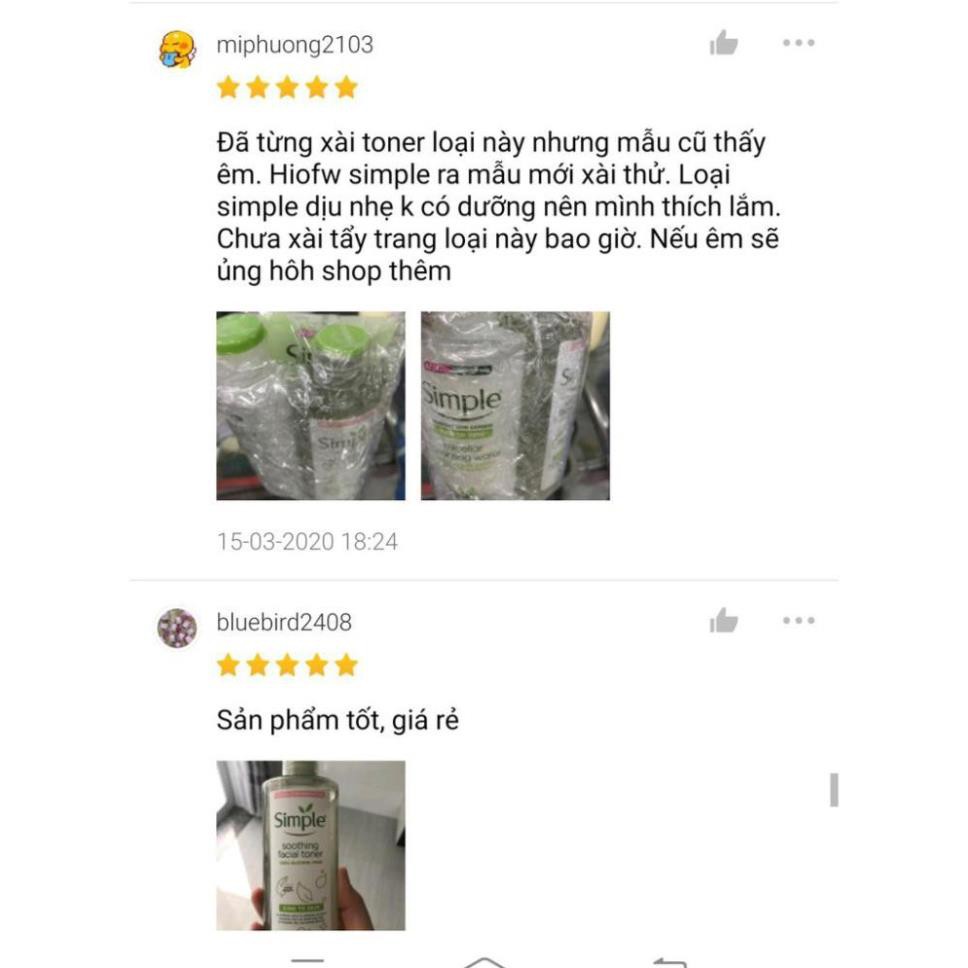968x968 pixels.
Task: Open overflow menu on miphuong2103's review
Action: [x=798, y=43]
